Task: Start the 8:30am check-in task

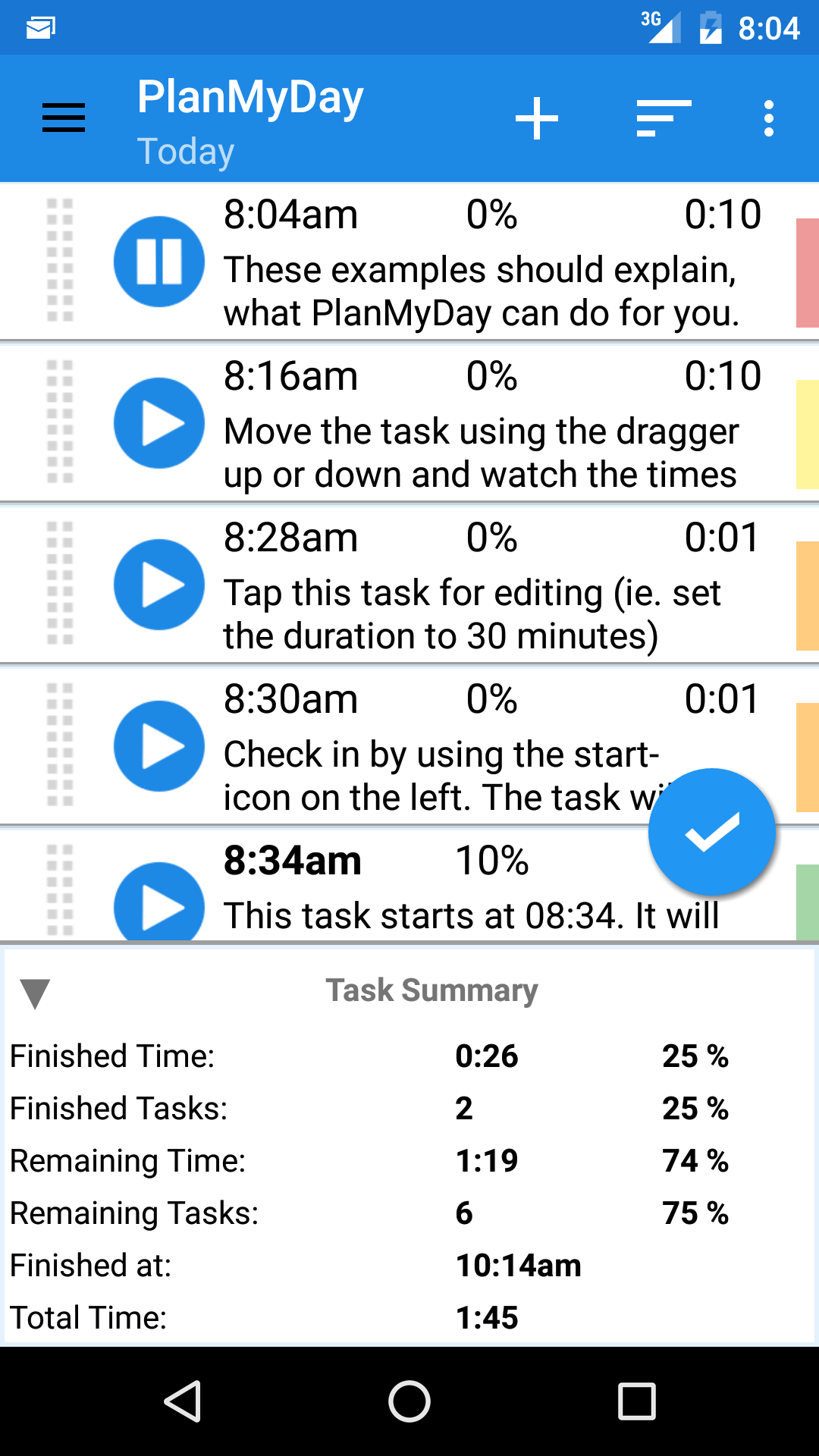Action: 158,746
